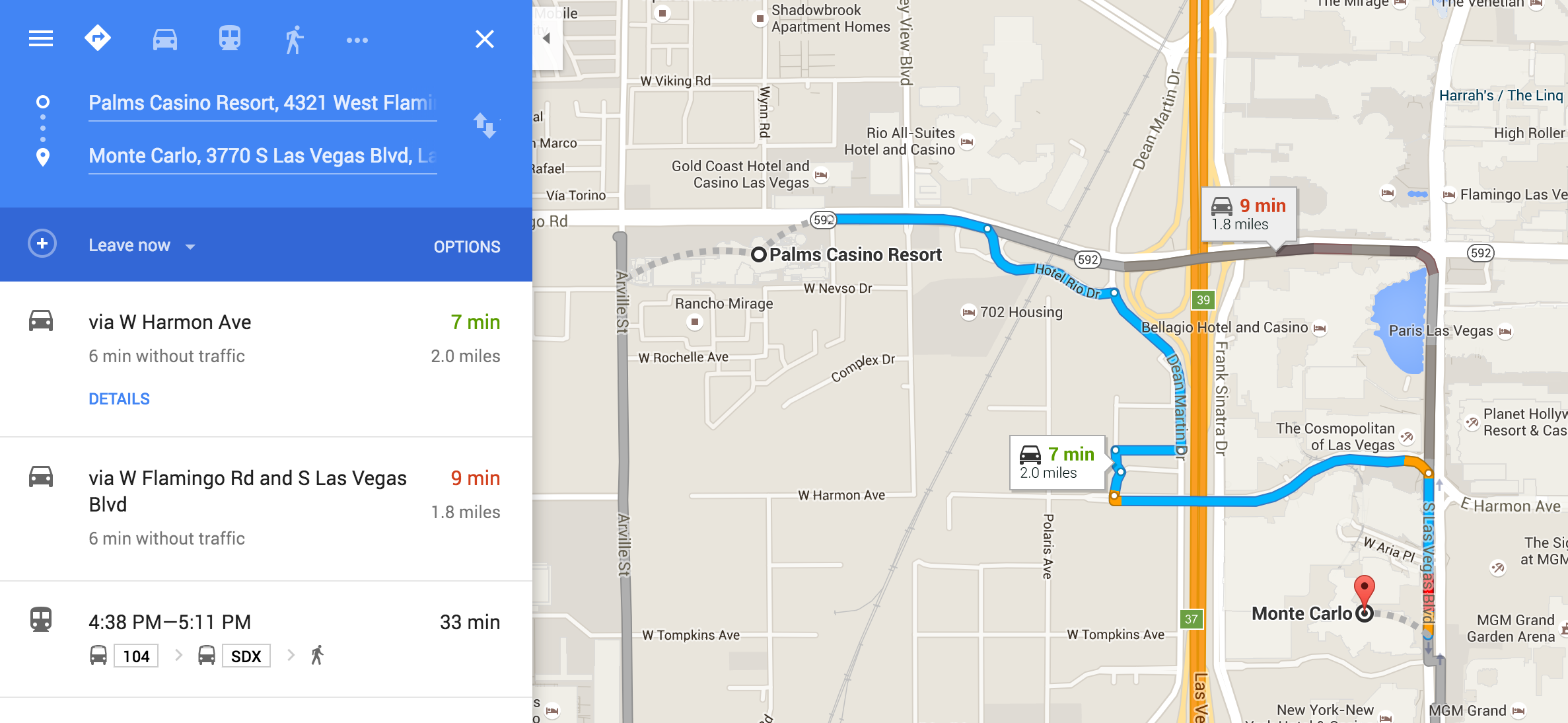1568x723 pixels.
Task: Open route OPTIONS
Action: [467, 247]
